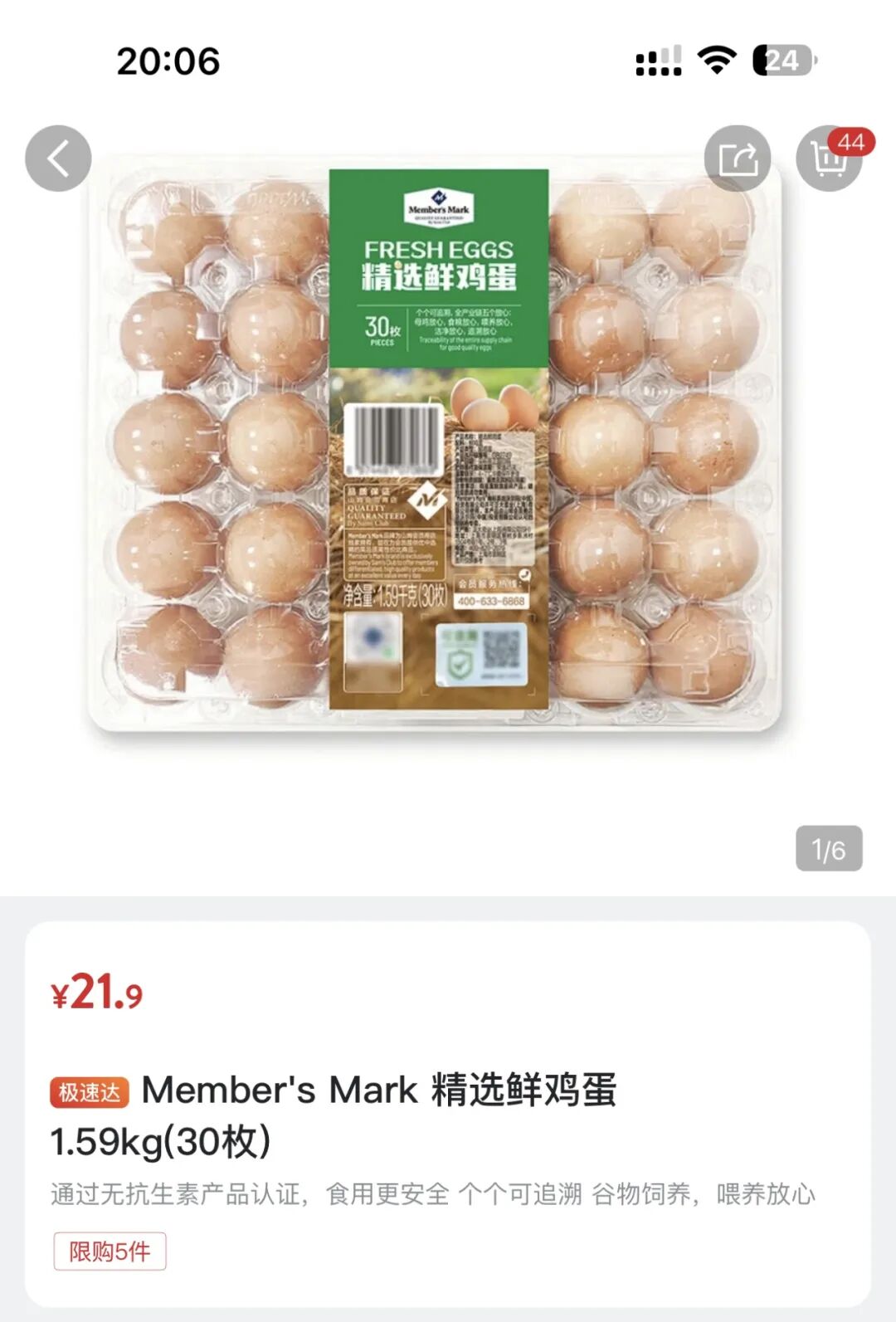Image resolution: width=896 pixels, height=1322 pixels.
Task: Share this egg product
Action: 738,159
